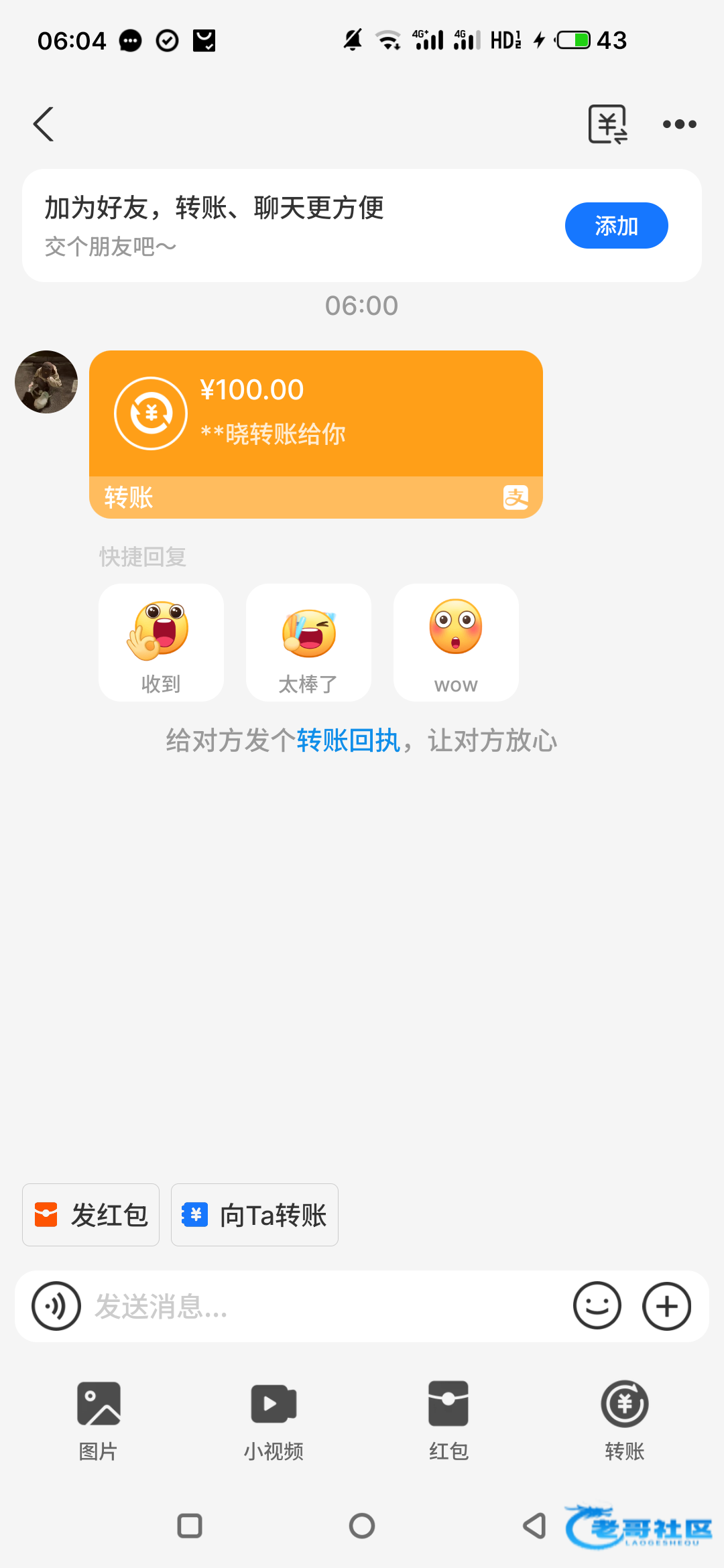This screenshot has width=724, height=1568.
Task: Send the 太棒了 quick reply
Action: (308, 643)
